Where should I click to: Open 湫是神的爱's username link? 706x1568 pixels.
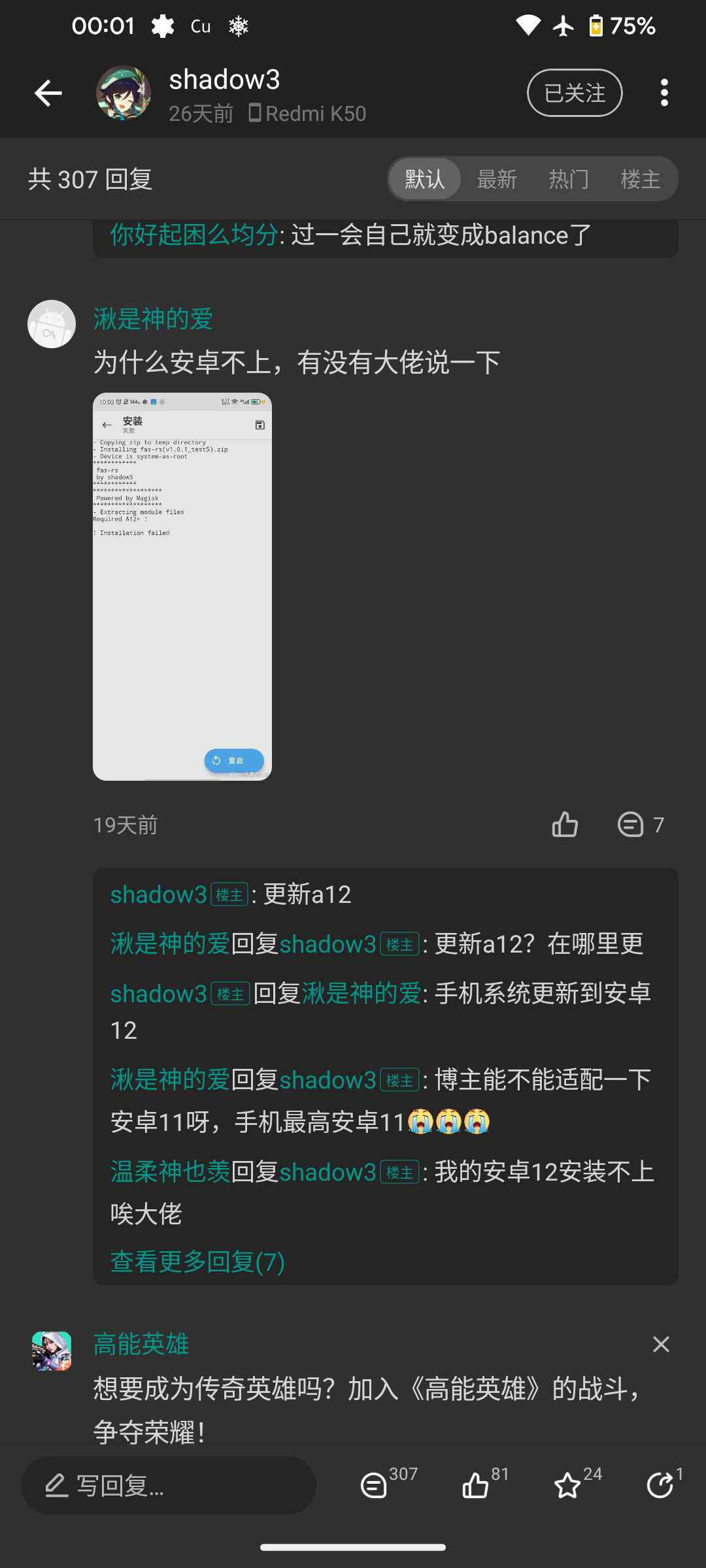tap(153, 319)
